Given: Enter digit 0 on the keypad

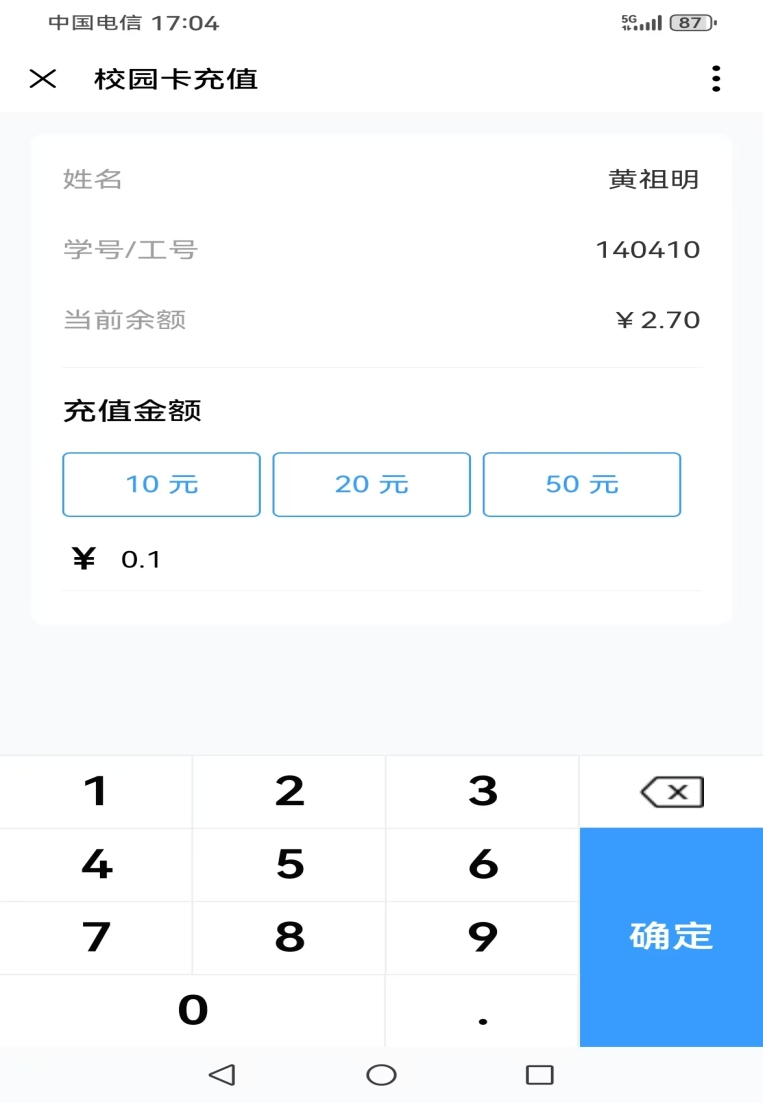Looking at the screenshot, I should [x=192, y=1010].
